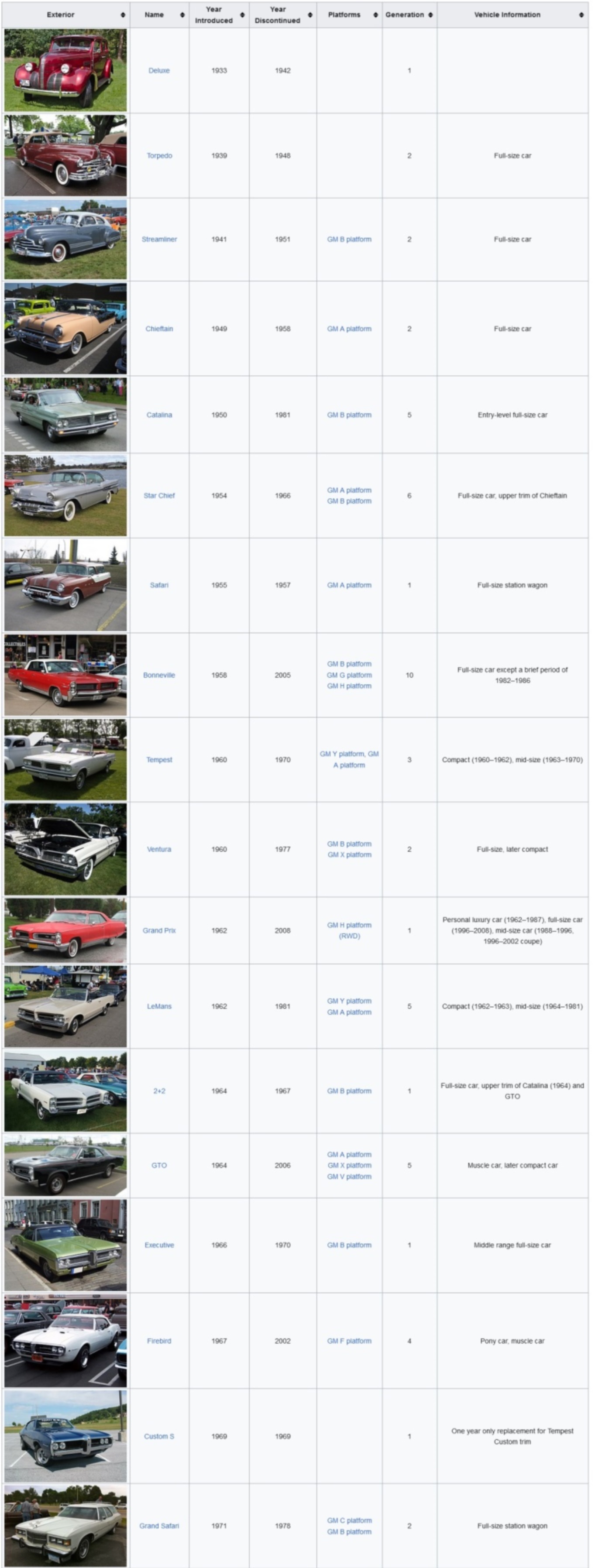595x1568 pixels.
Task: Open the Torpedo article link
Action: pyautogui.click(x=159, y=156)
